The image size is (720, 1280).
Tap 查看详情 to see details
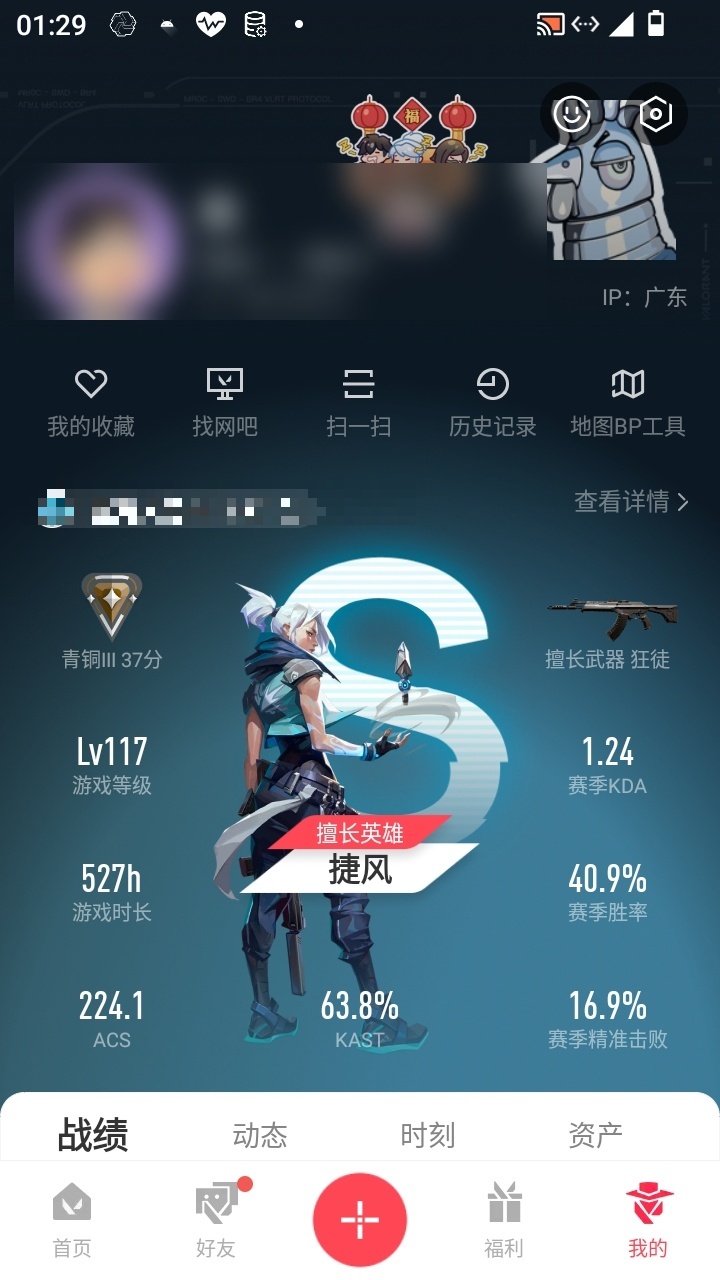(x=631, y=501)
